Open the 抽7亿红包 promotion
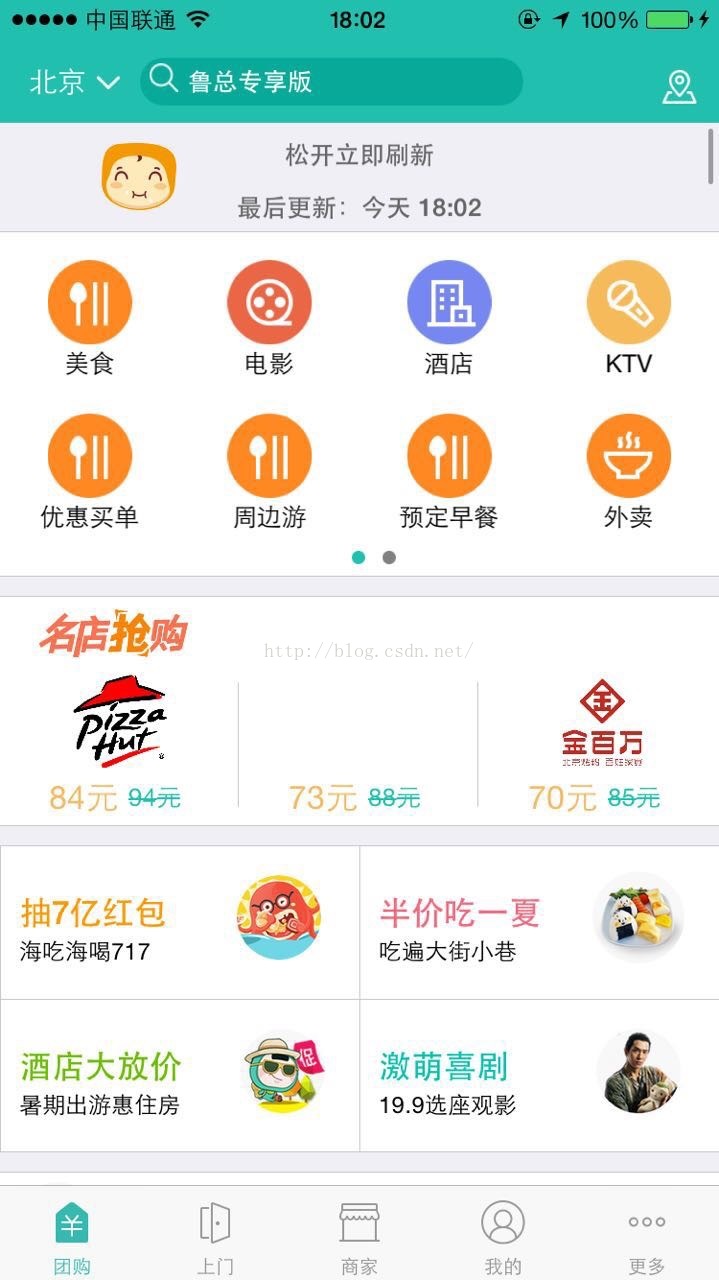719x1280 pixels. (x=180, y=922)
